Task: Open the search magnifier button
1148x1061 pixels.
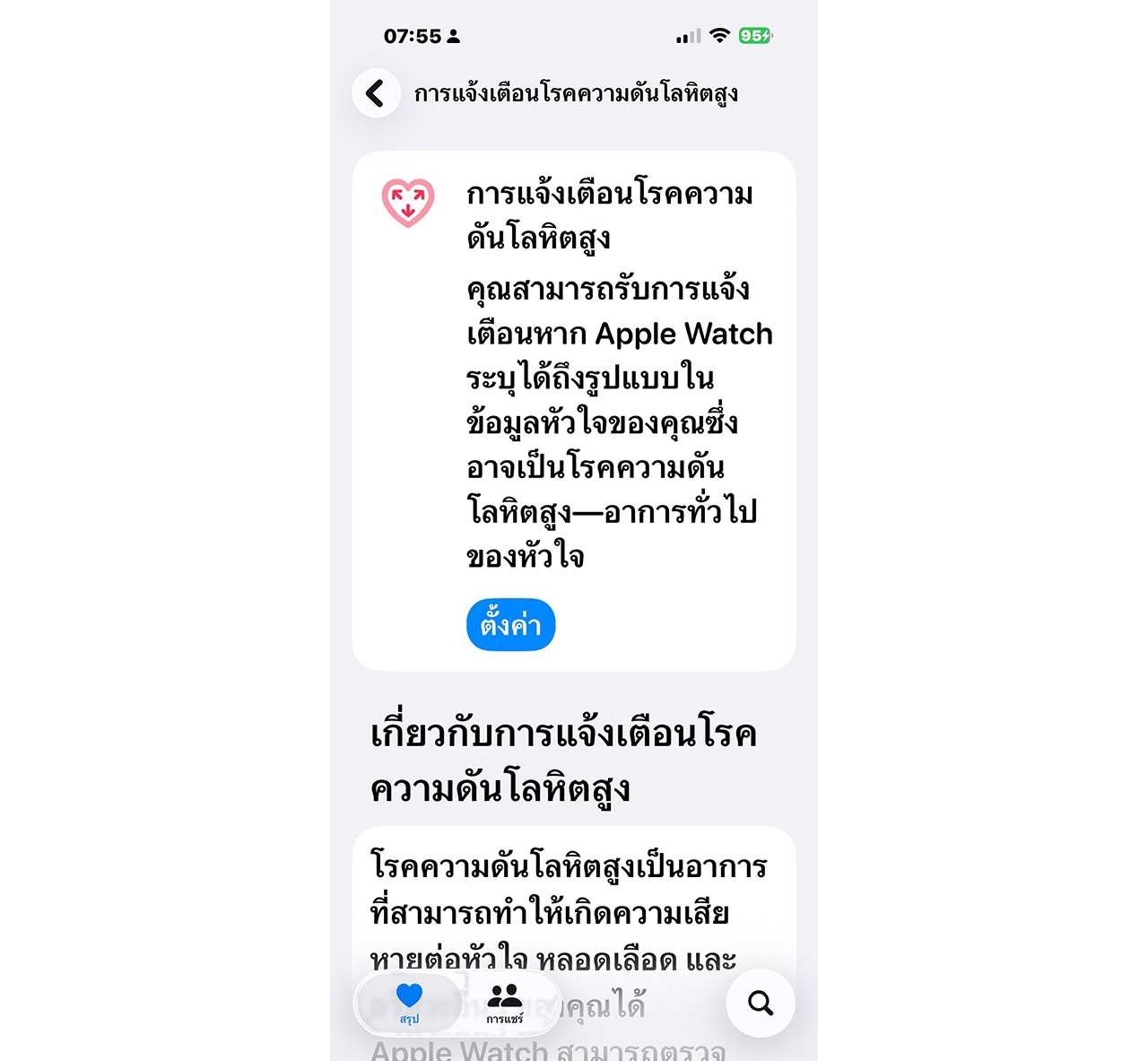Action: tap(761, 1003)
